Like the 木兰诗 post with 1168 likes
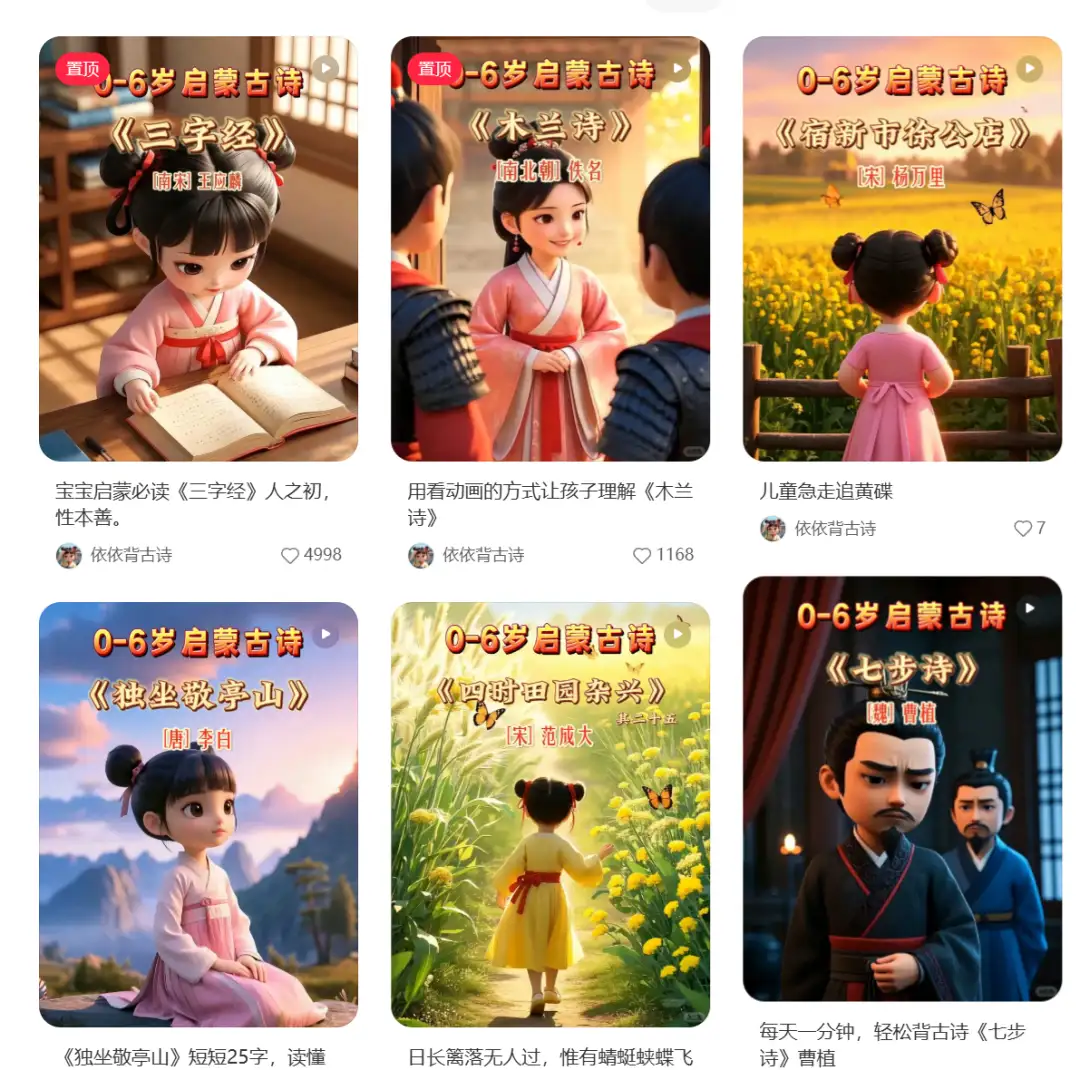Image resolution: width=1080 pixels, height=1070 pixels. 642,555
